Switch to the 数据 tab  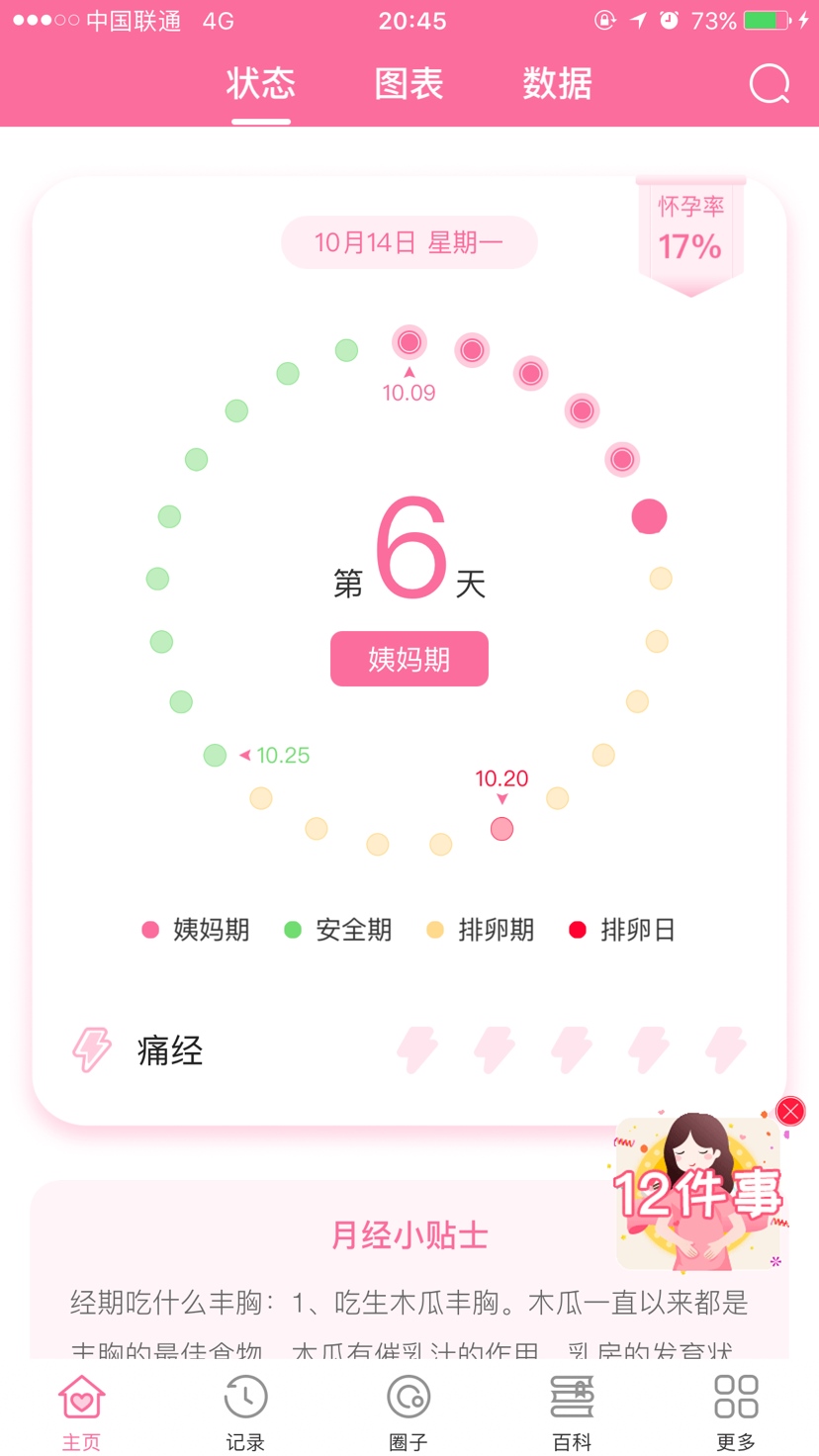tap(557, 84)
